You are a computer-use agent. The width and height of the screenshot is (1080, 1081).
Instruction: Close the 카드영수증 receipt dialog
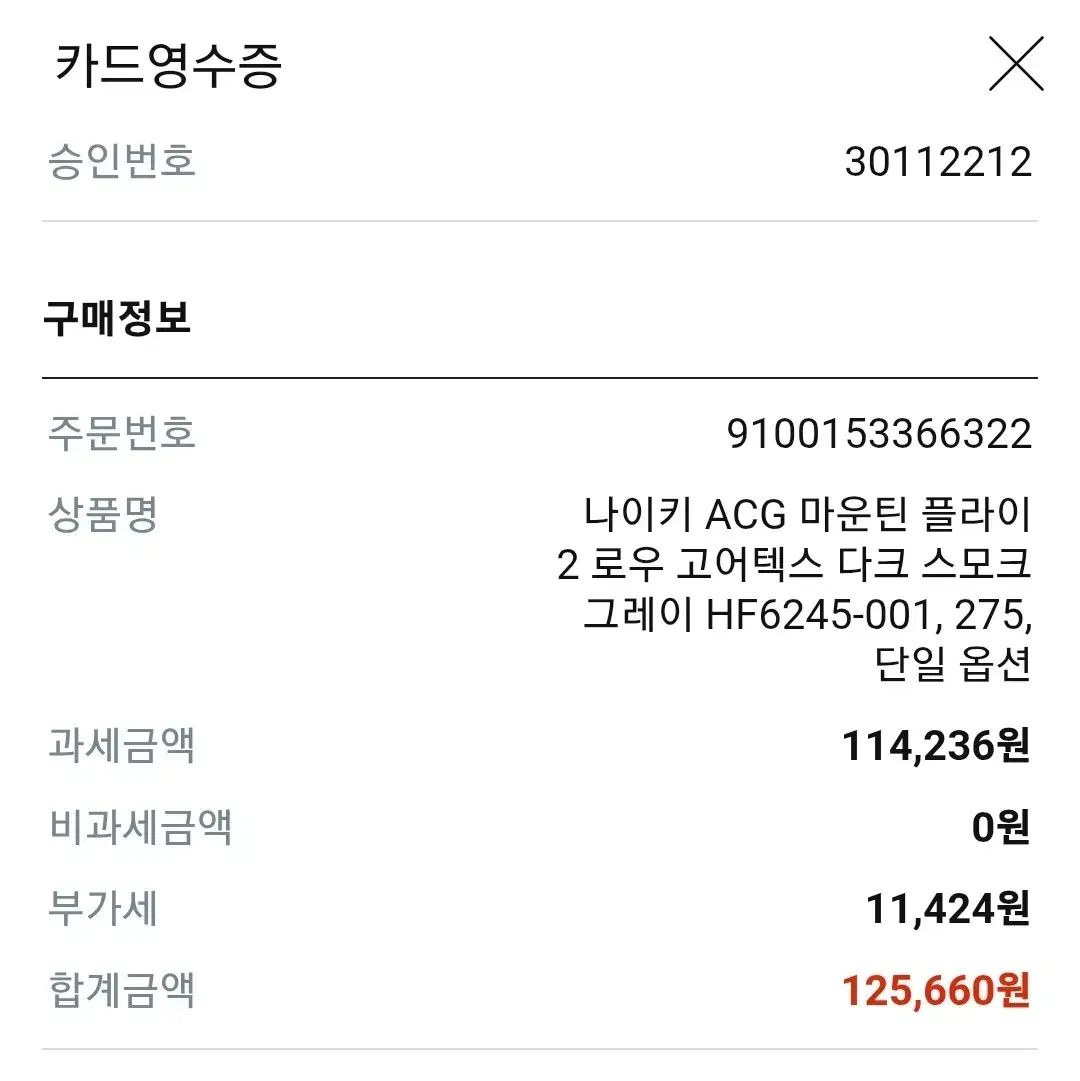coord(1015,64)
